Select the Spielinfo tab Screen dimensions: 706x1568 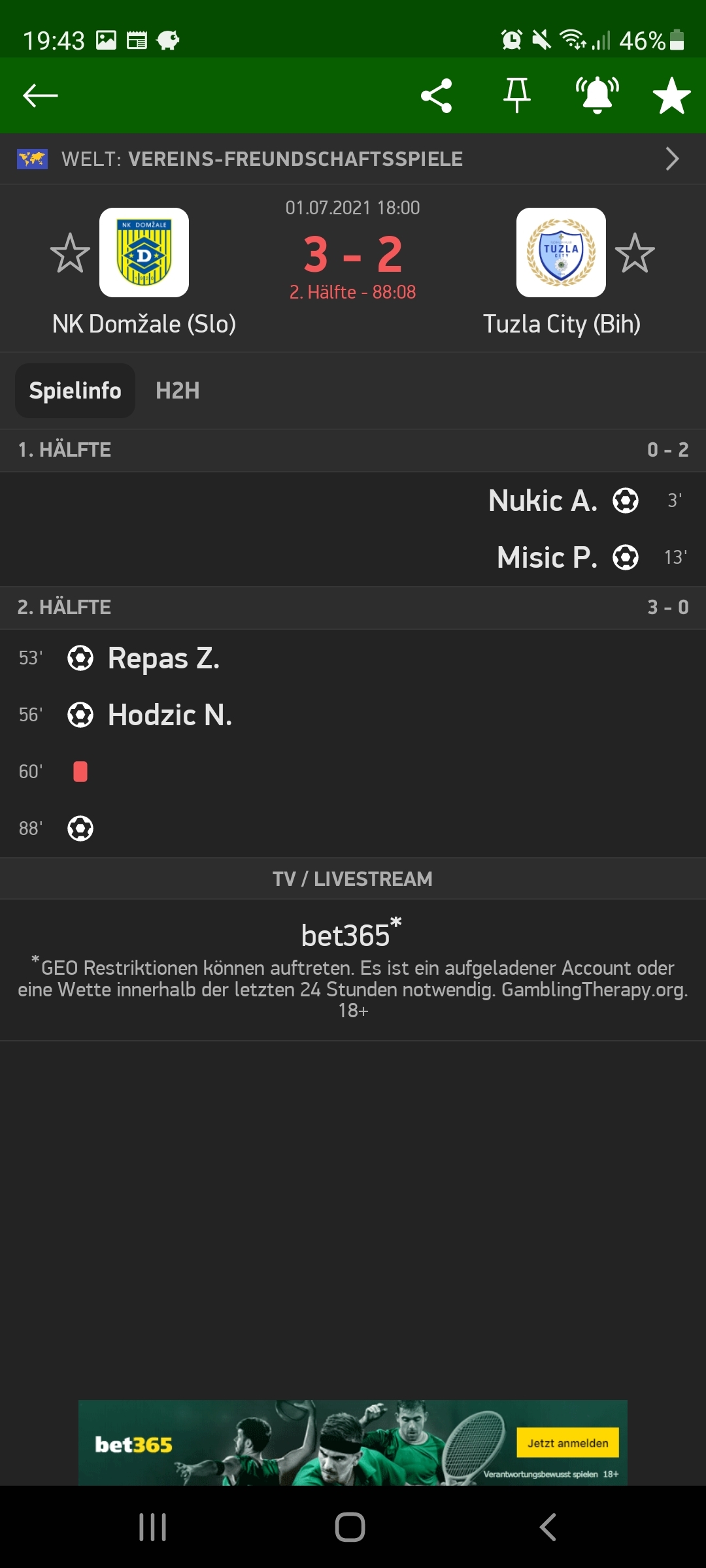[75, 391]
